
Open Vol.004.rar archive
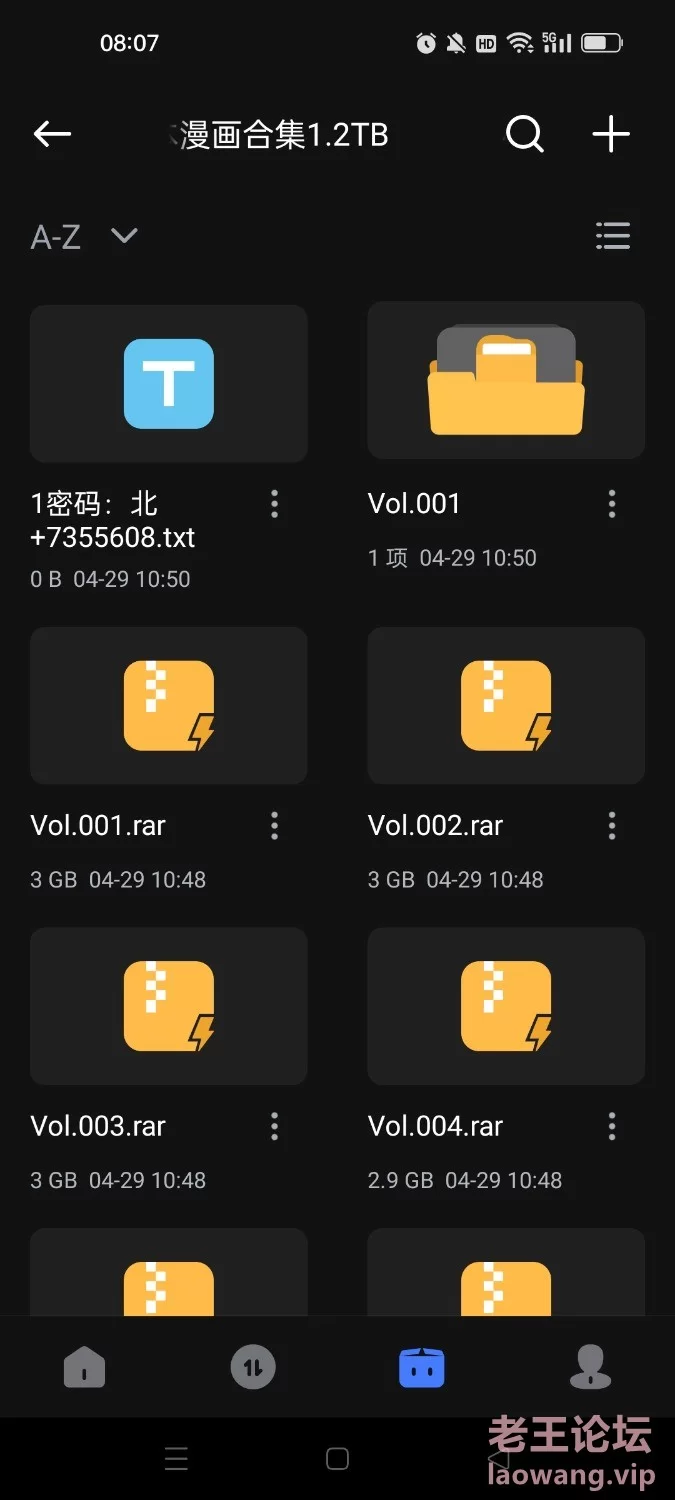(x=506, y=1006)
